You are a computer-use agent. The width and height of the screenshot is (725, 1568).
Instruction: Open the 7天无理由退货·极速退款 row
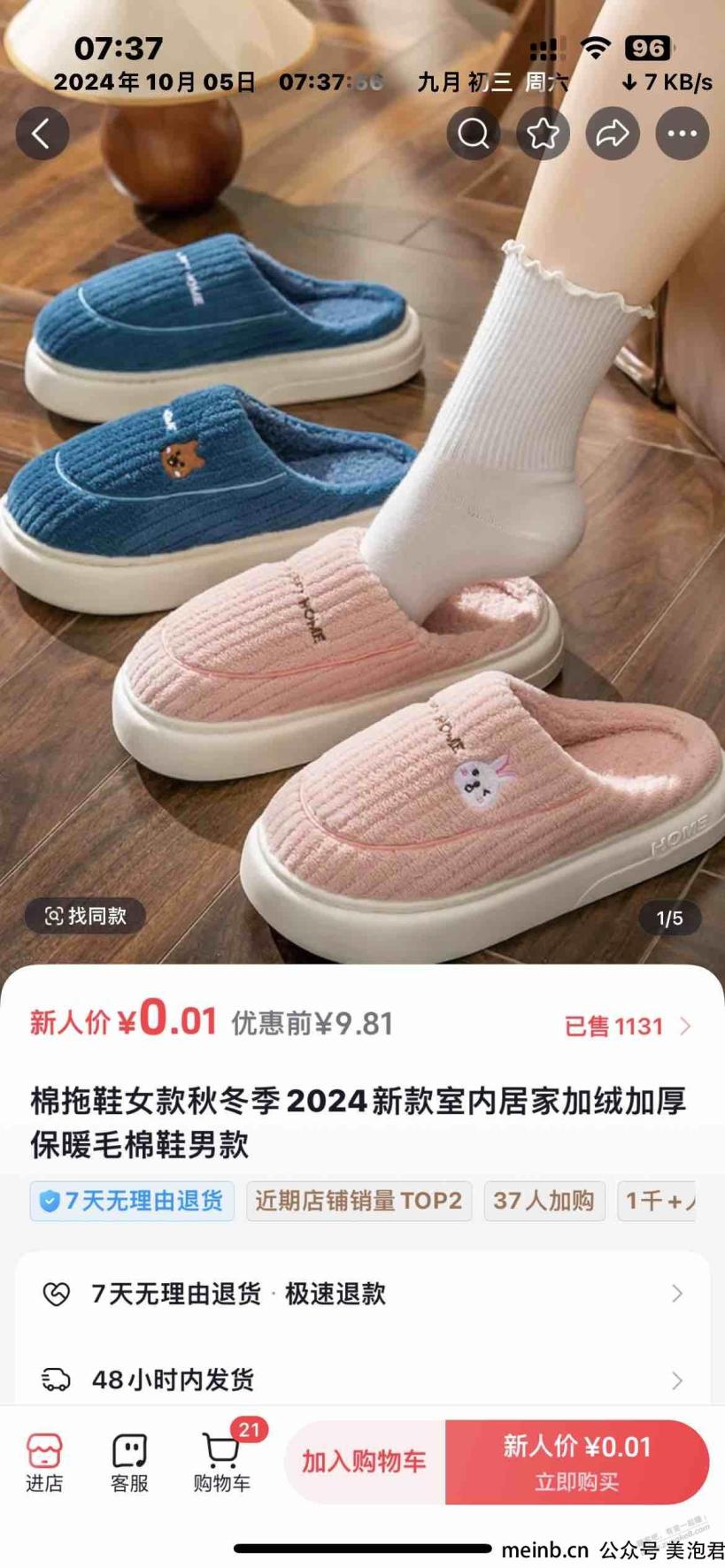pyautogui.click(x=362, y=1294)
